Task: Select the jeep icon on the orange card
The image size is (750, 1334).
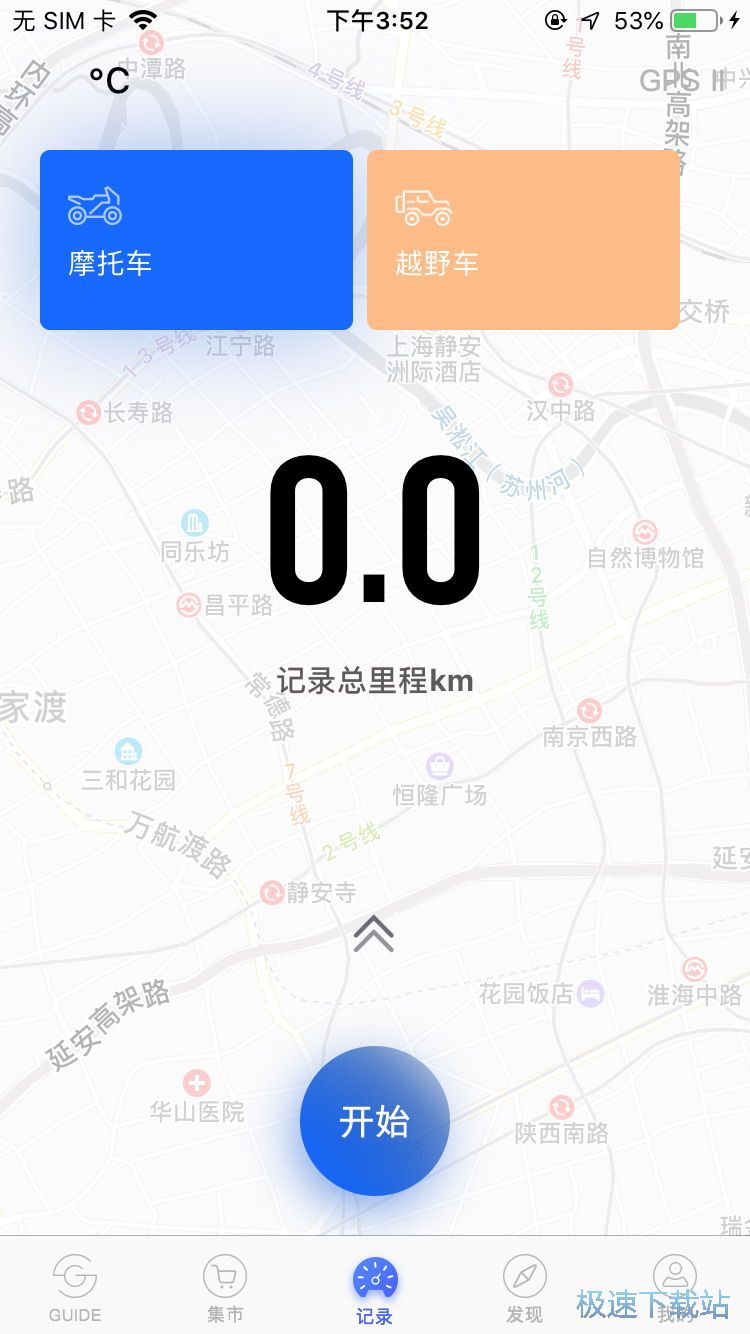Action: [424, 207]
